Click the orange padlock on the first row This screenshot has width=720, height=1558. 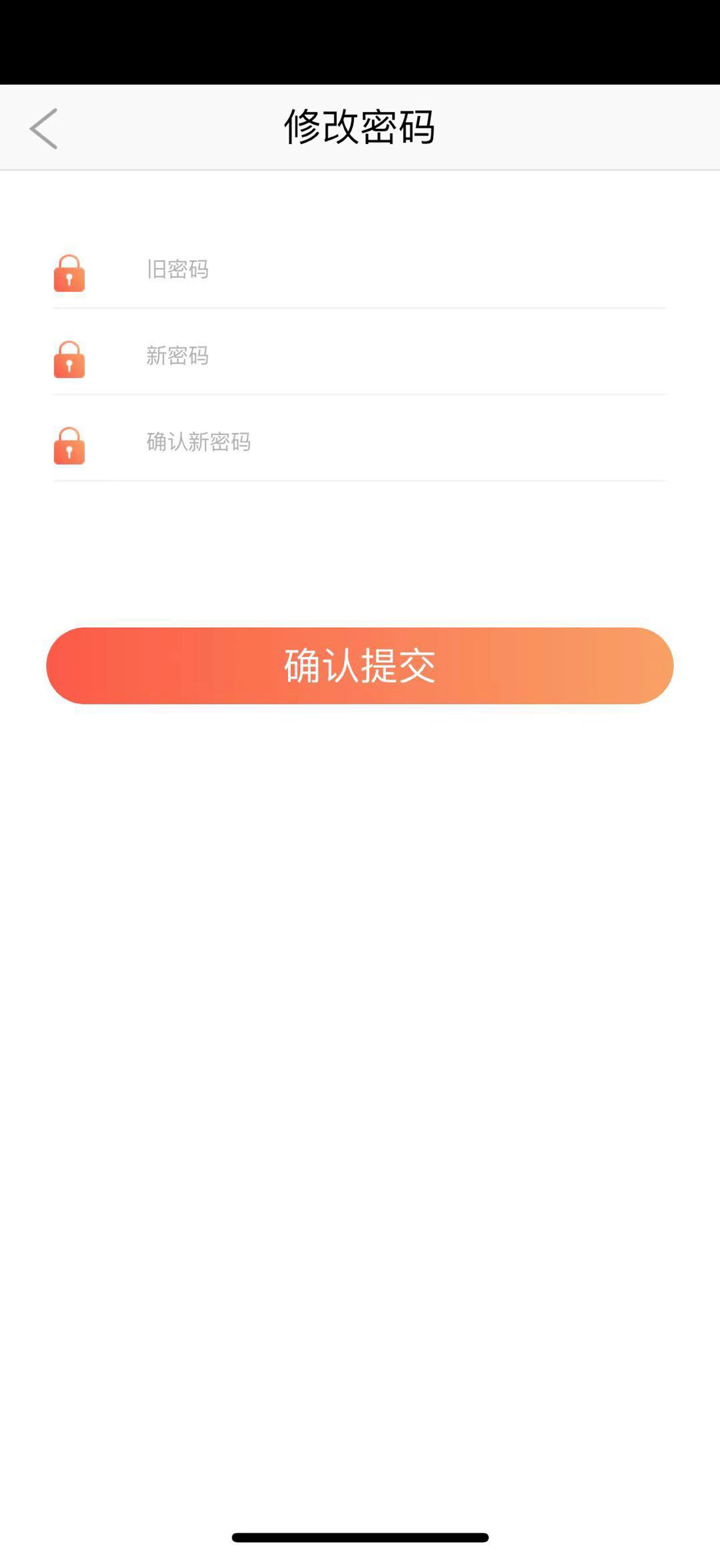[x=67, y=272]
